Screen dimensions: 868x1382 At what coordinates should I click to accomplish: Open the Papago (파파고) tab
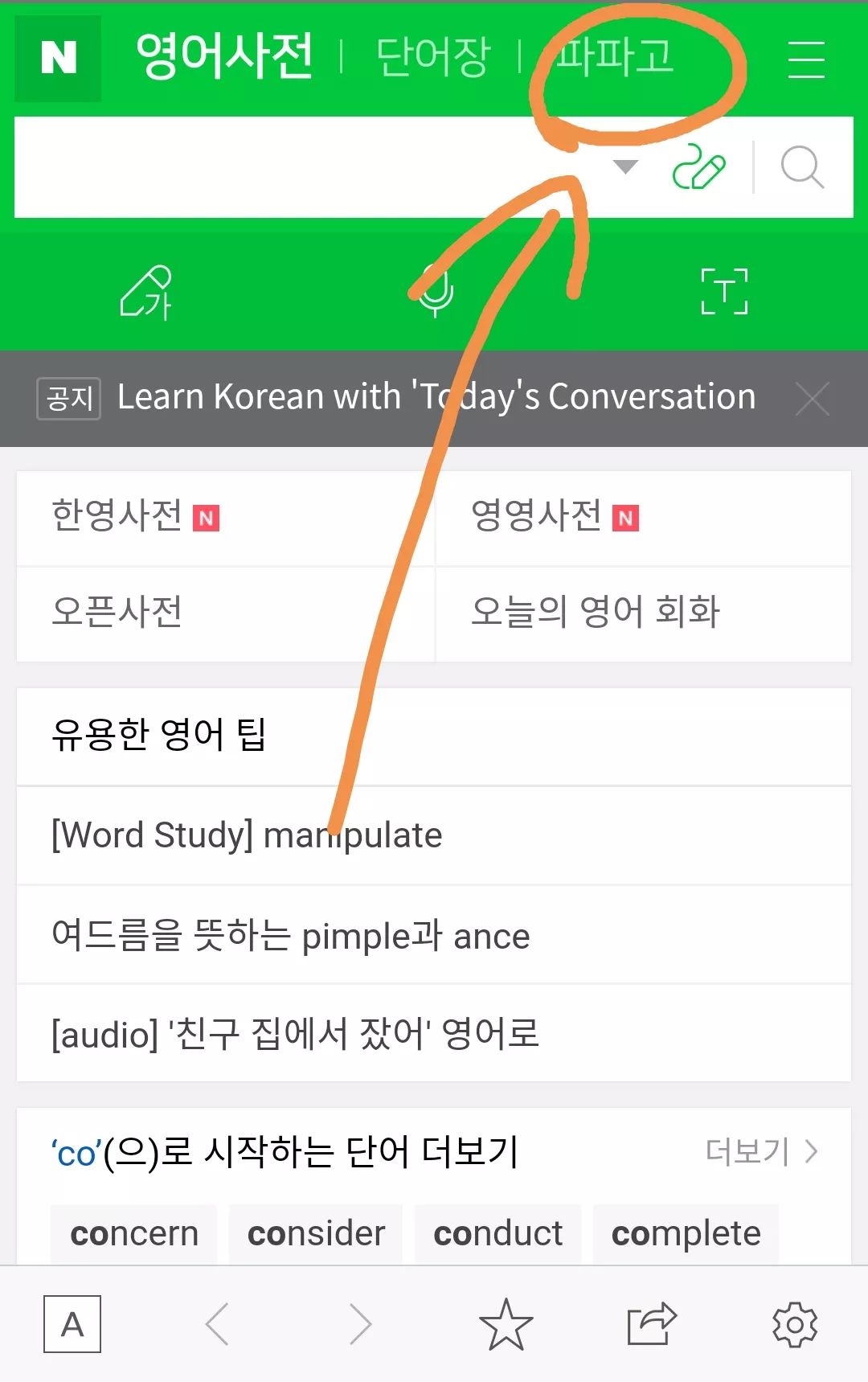point(615,56)
